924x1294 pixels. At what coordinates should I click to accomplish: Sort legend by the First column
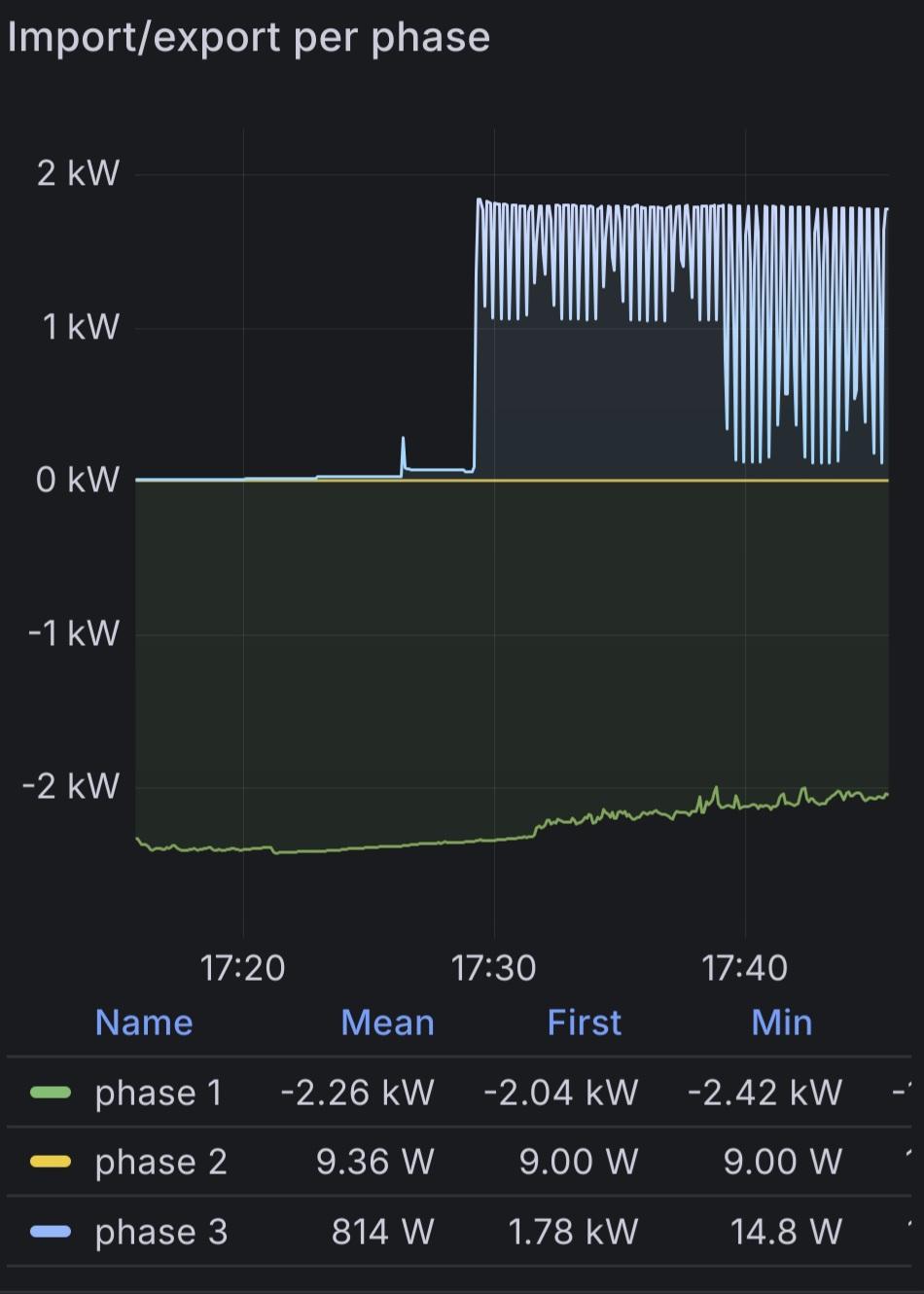584,1023
